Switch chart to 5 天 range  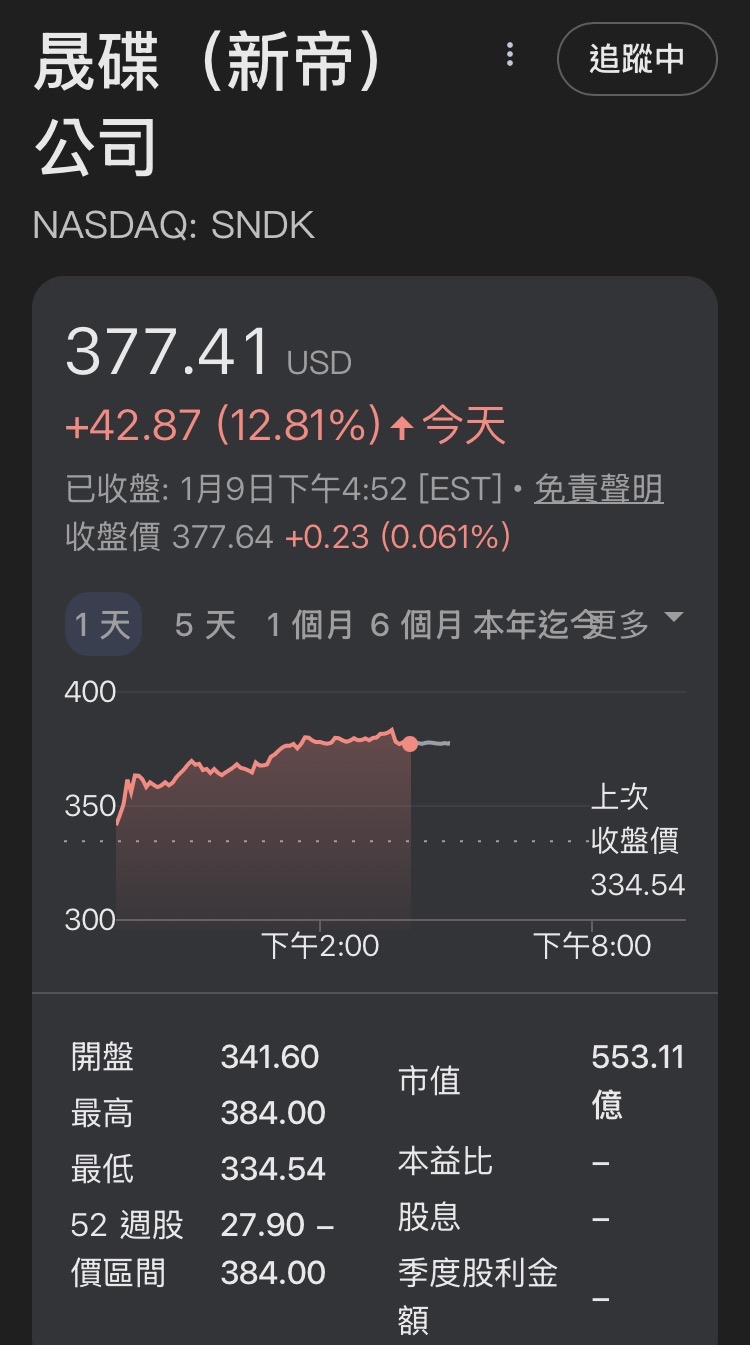(x=205, y=625)
